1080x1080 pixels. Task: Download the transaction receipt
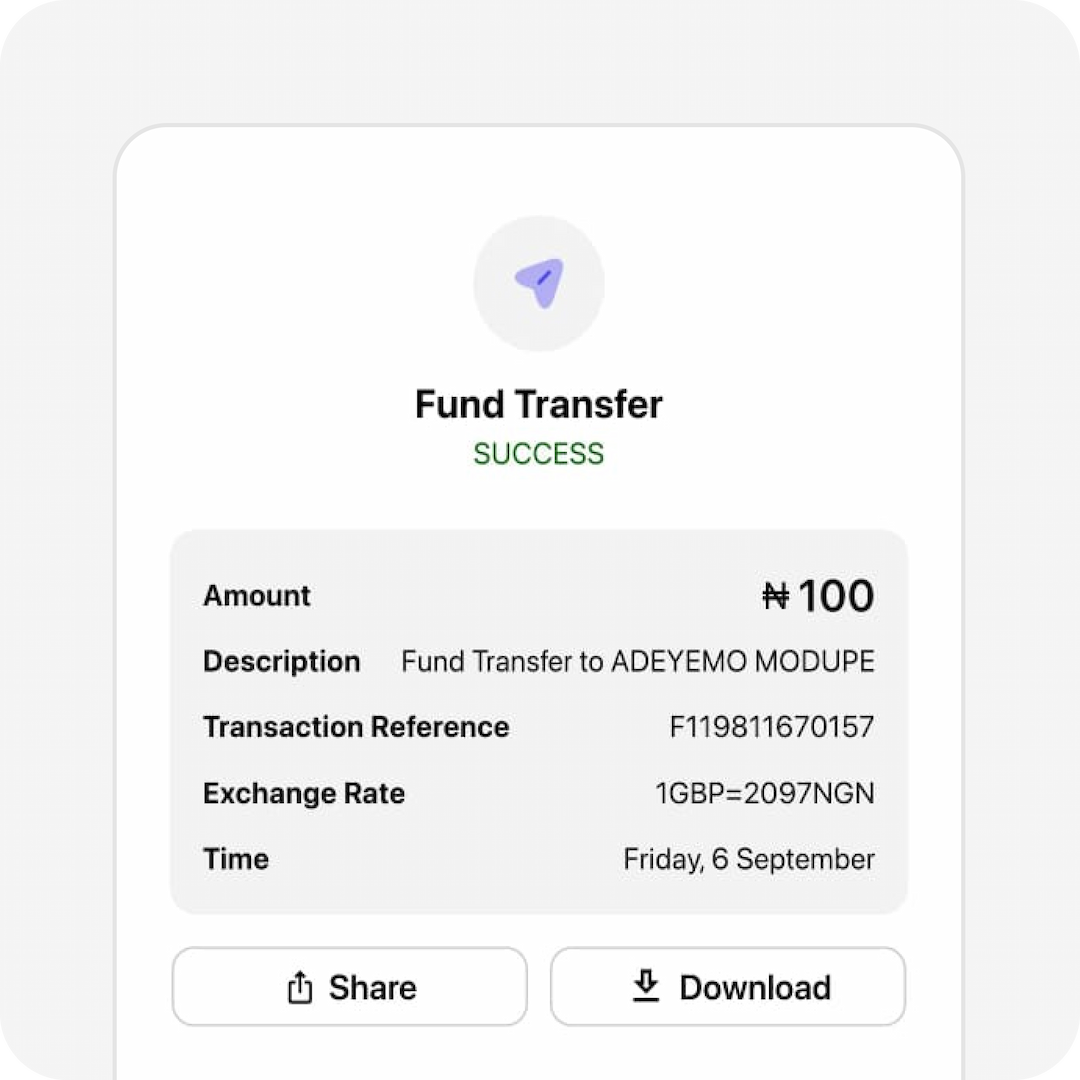coord(728,987)
